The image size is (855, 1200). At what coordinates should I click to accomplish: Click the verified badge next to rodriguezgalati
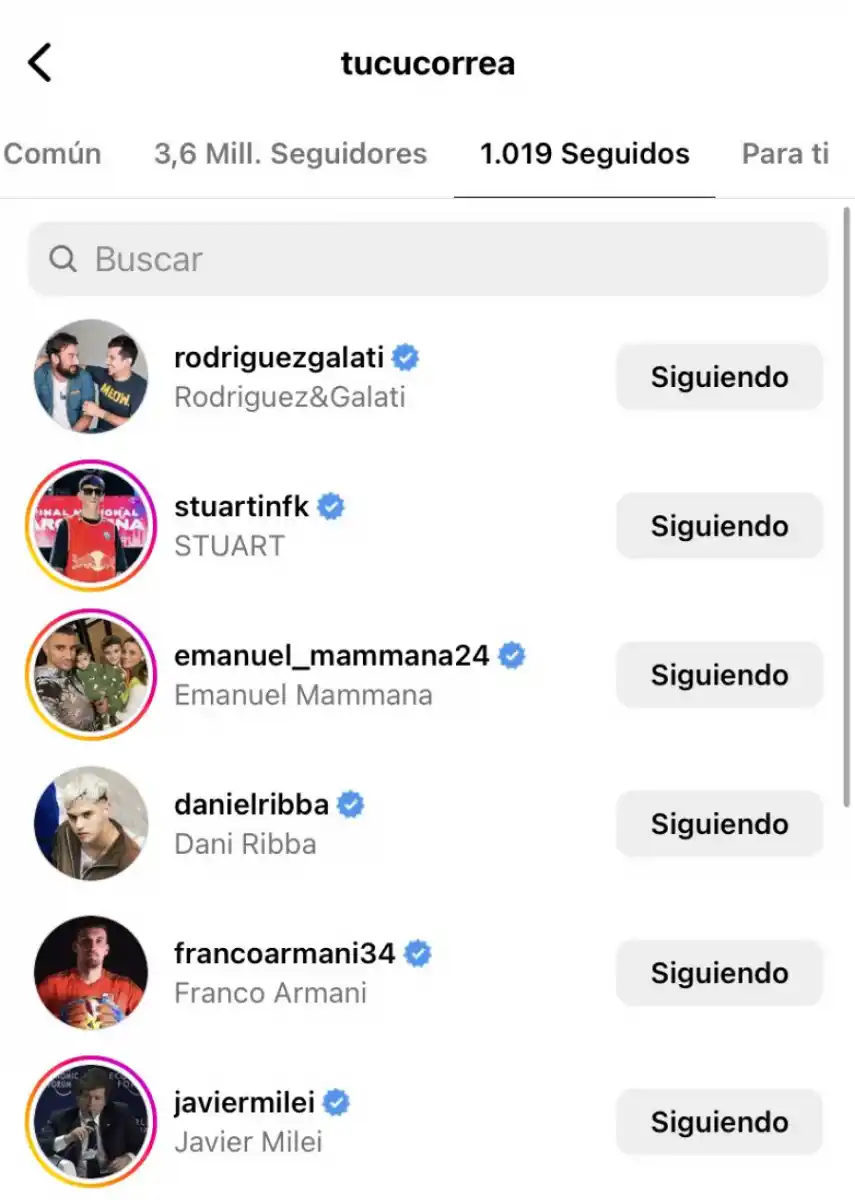405,357
